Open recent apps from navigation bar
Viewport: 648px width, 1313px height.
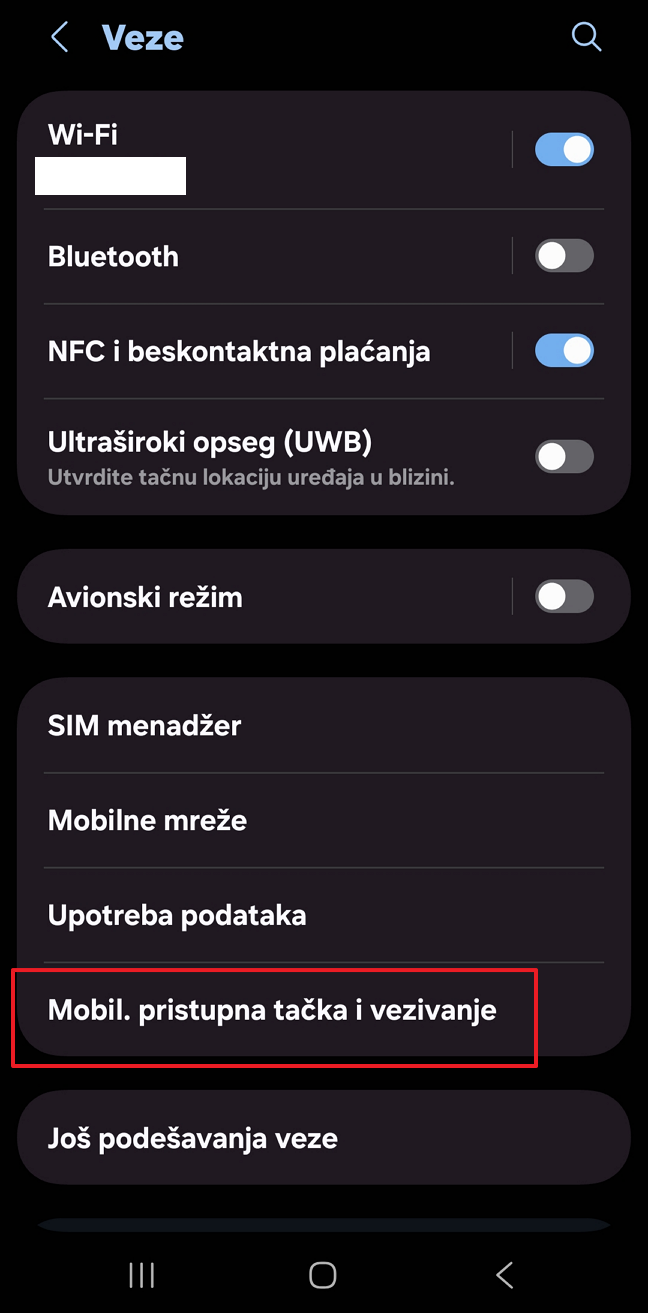click(142, 1274)
